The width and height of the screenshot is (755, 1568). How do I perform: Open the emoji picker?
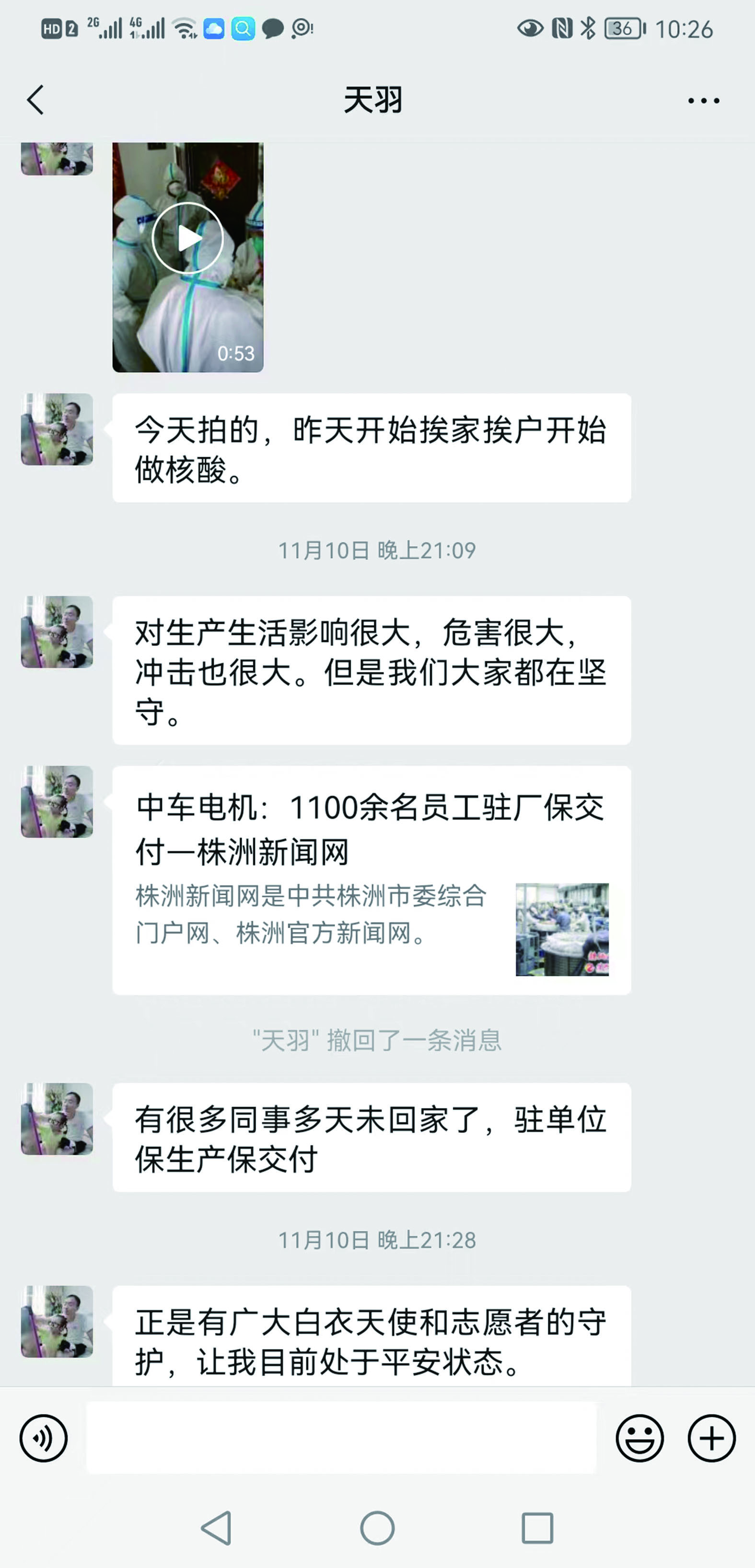point(639,1438)
